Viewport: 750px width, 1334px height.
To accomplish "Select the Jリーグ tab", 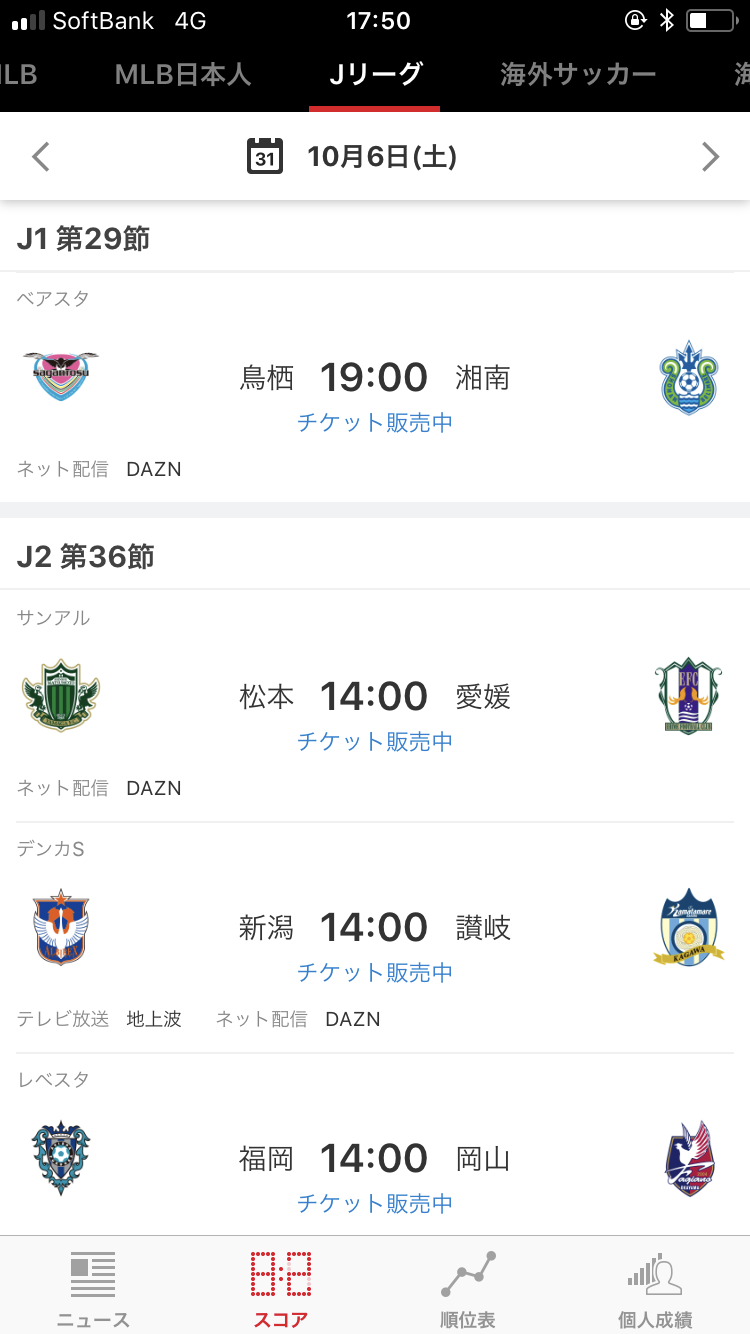I will [x=375, y=74].
